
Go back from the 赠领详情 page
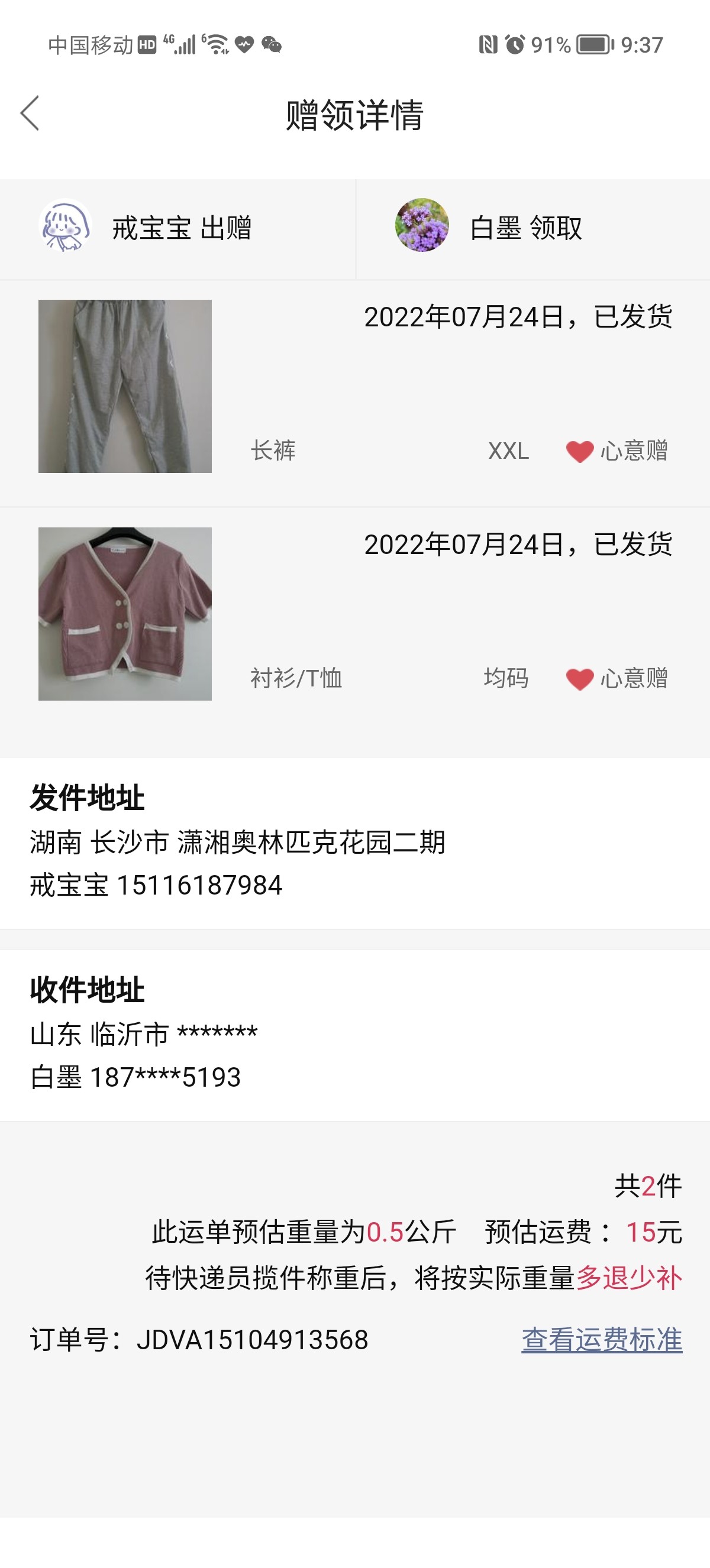coord(30,113)
